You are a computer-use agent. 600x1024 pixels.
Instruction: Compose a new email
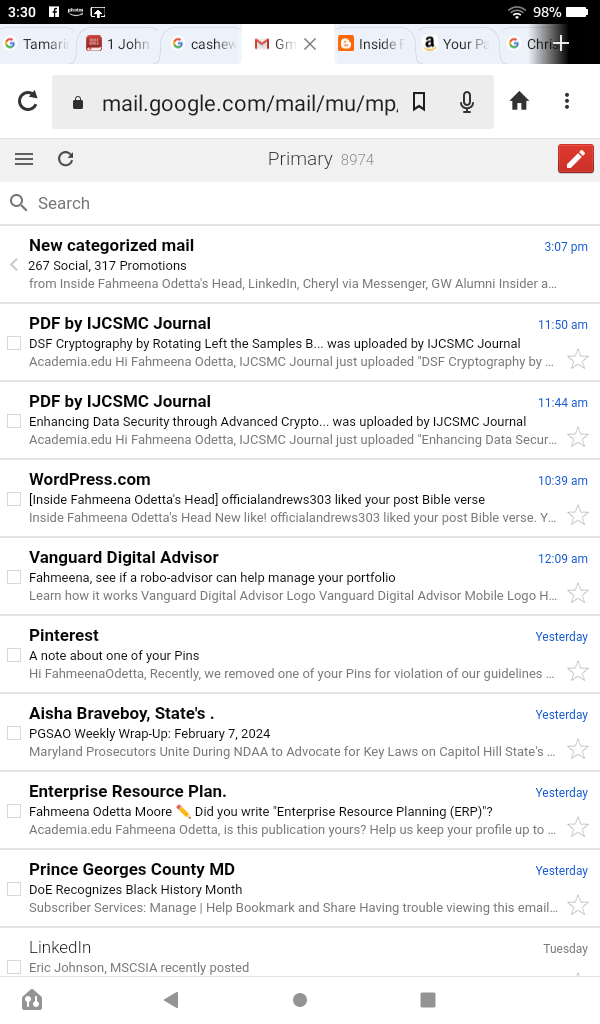576,159
